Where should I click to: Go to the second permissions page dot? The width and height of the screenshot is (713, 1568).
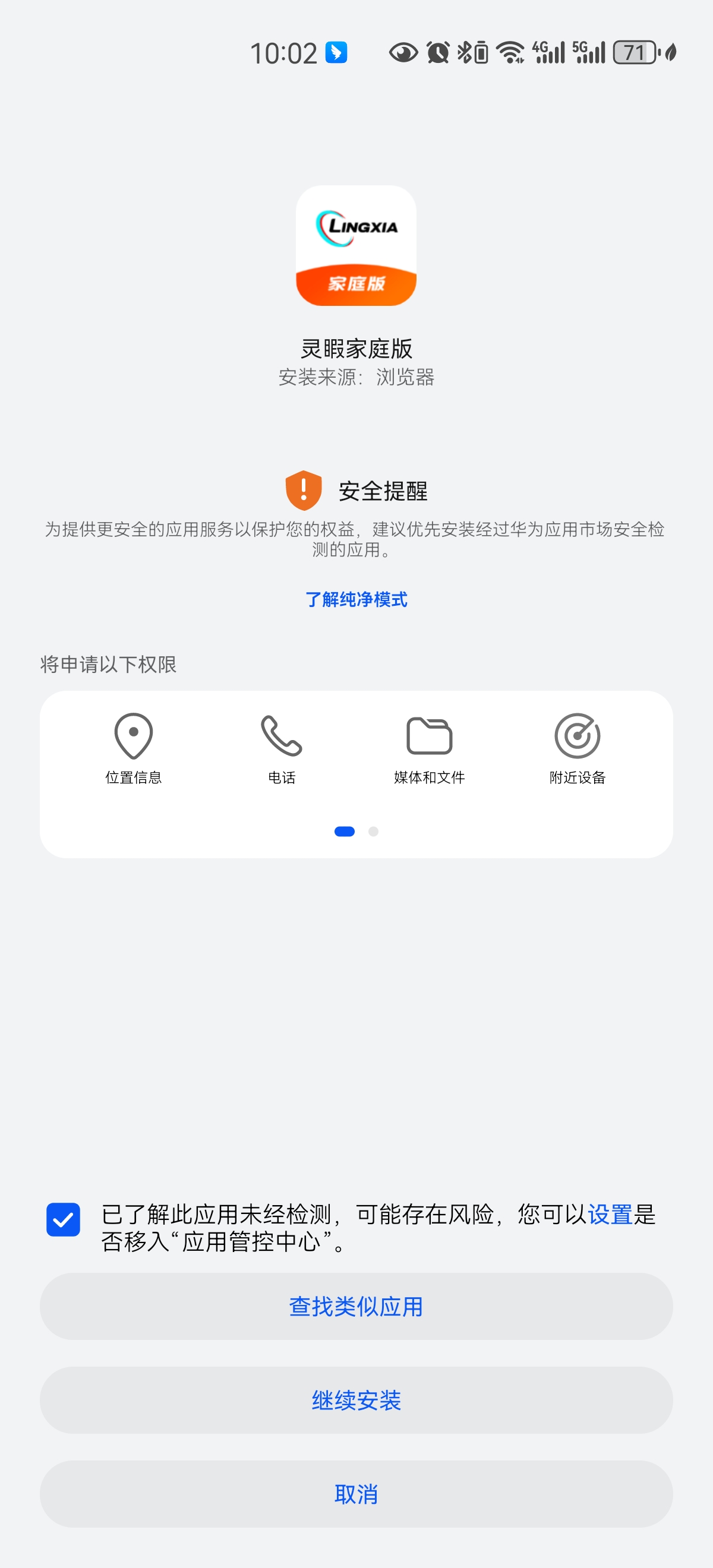(x=373, y=832)
